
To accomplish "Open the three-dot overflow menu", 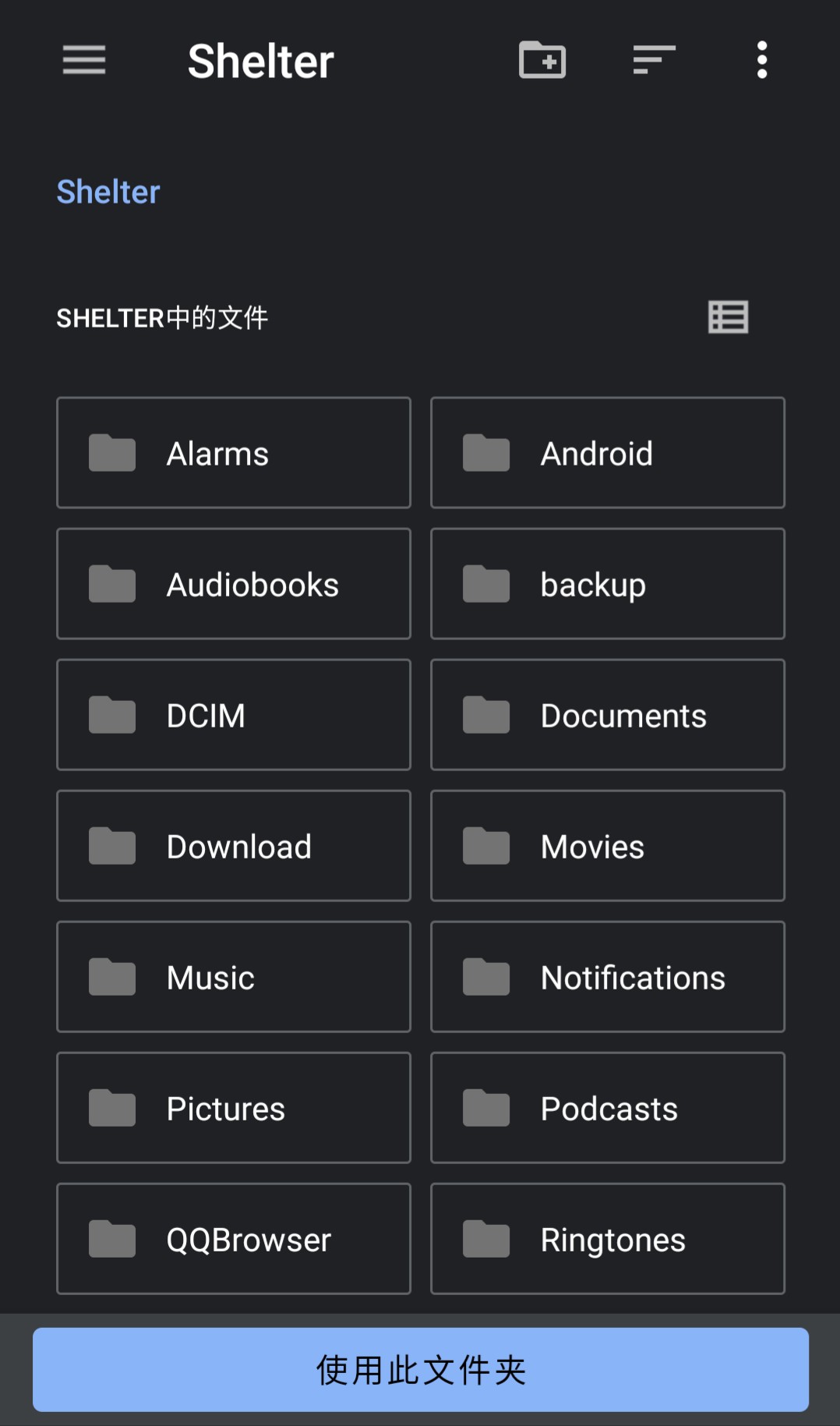I will (760, 60).
